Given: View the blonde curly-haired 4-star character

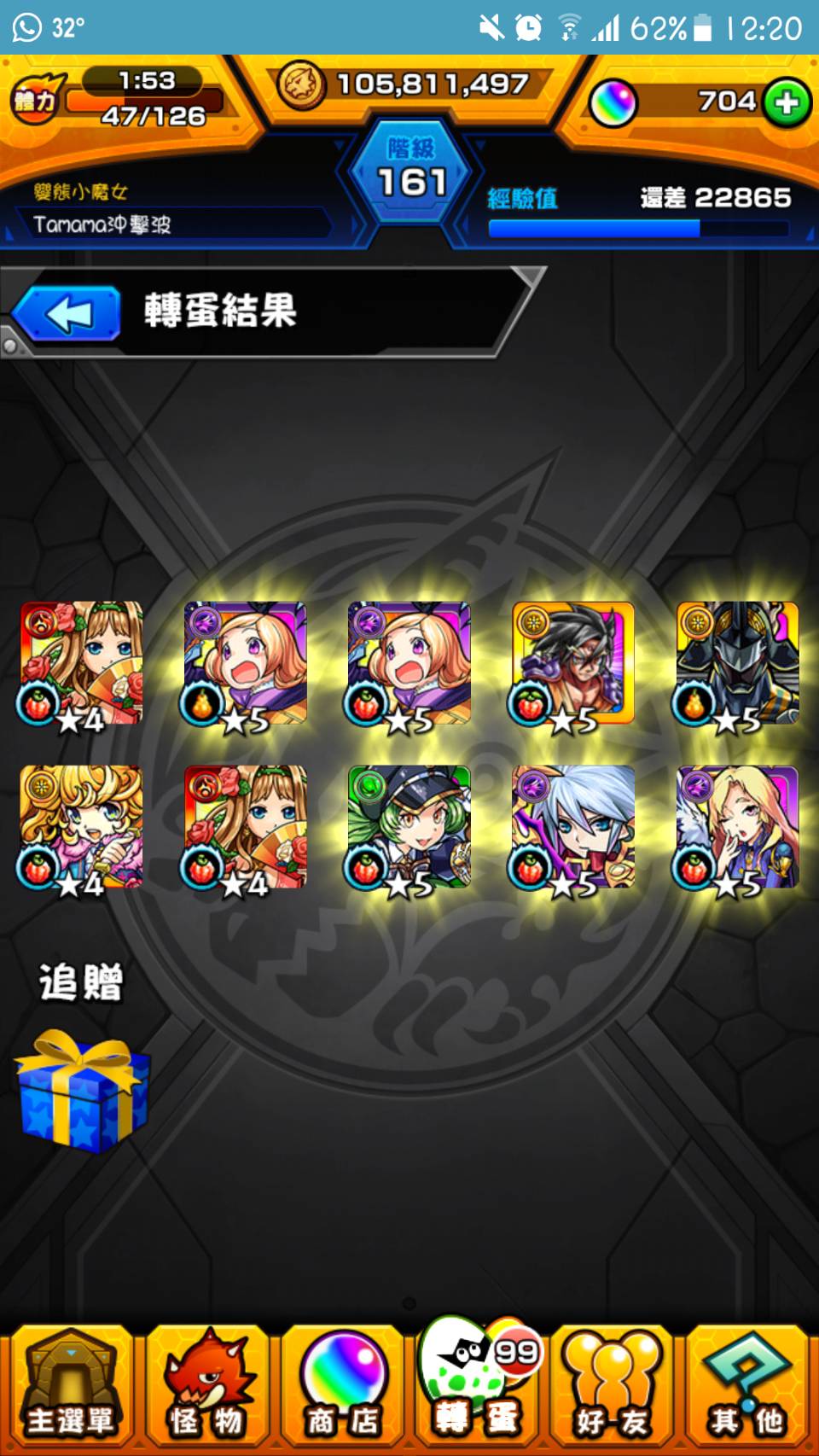Looking at the screenshot, I should (80, 828).
